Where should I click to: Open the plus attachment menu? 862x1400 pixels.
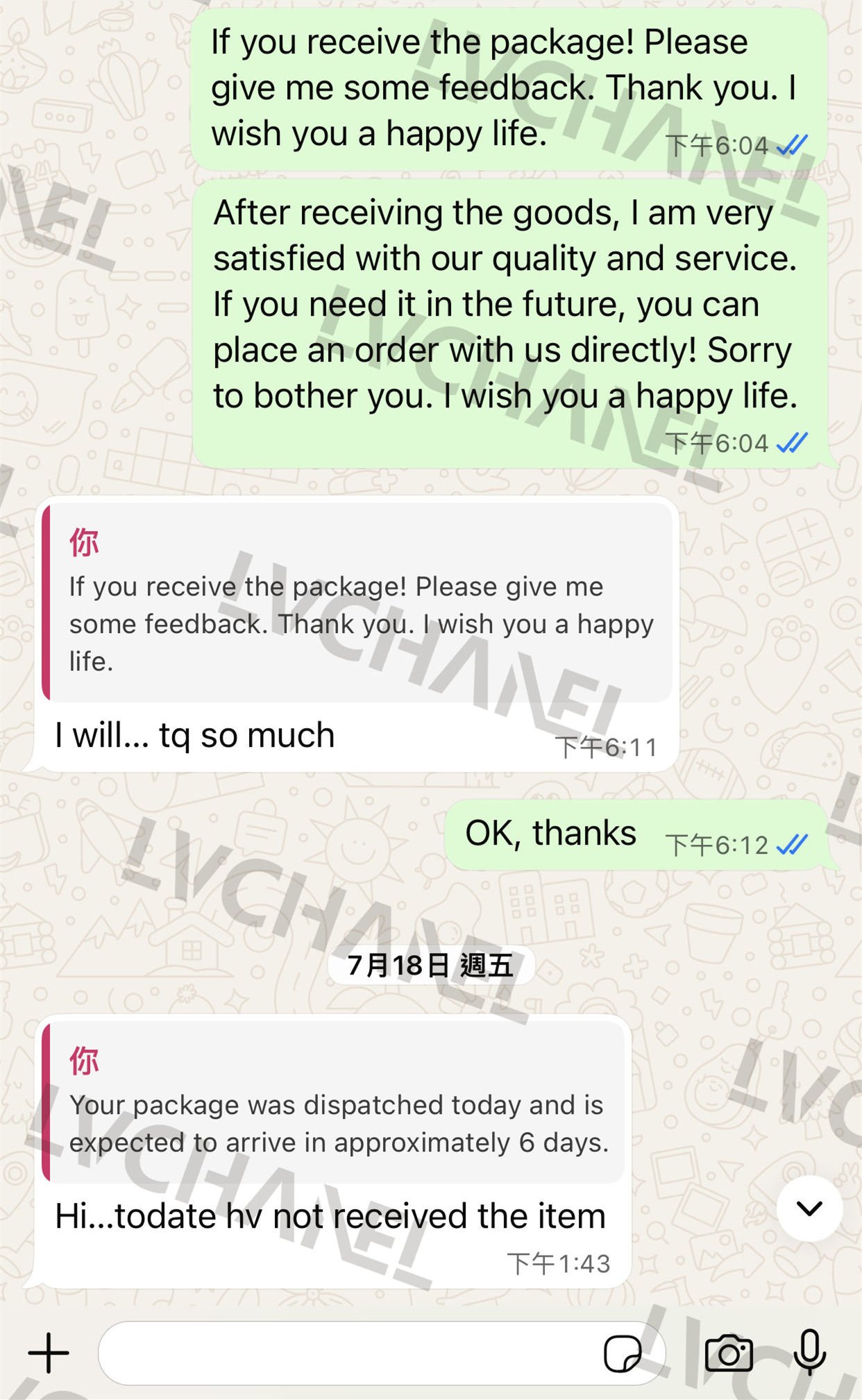(x=49, y=1352)
